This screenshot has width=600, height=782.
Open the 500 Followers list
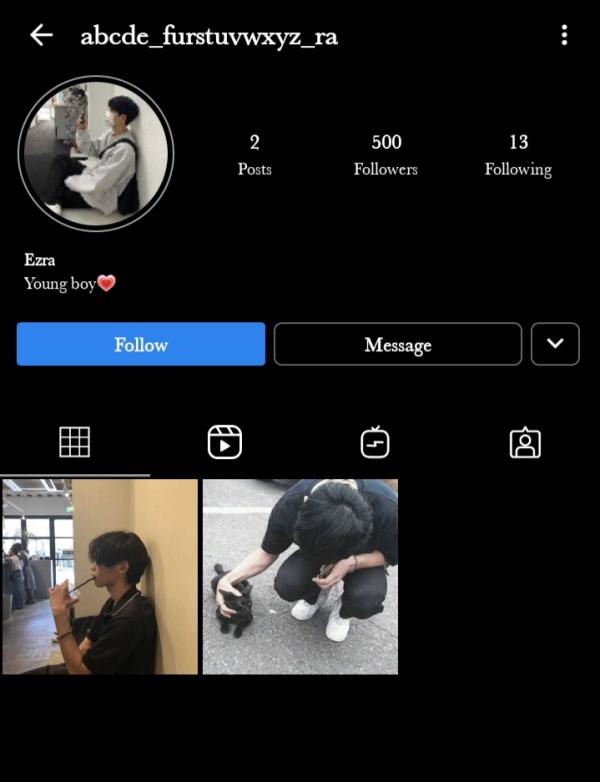pyautogui.click(x=385, y=155)
